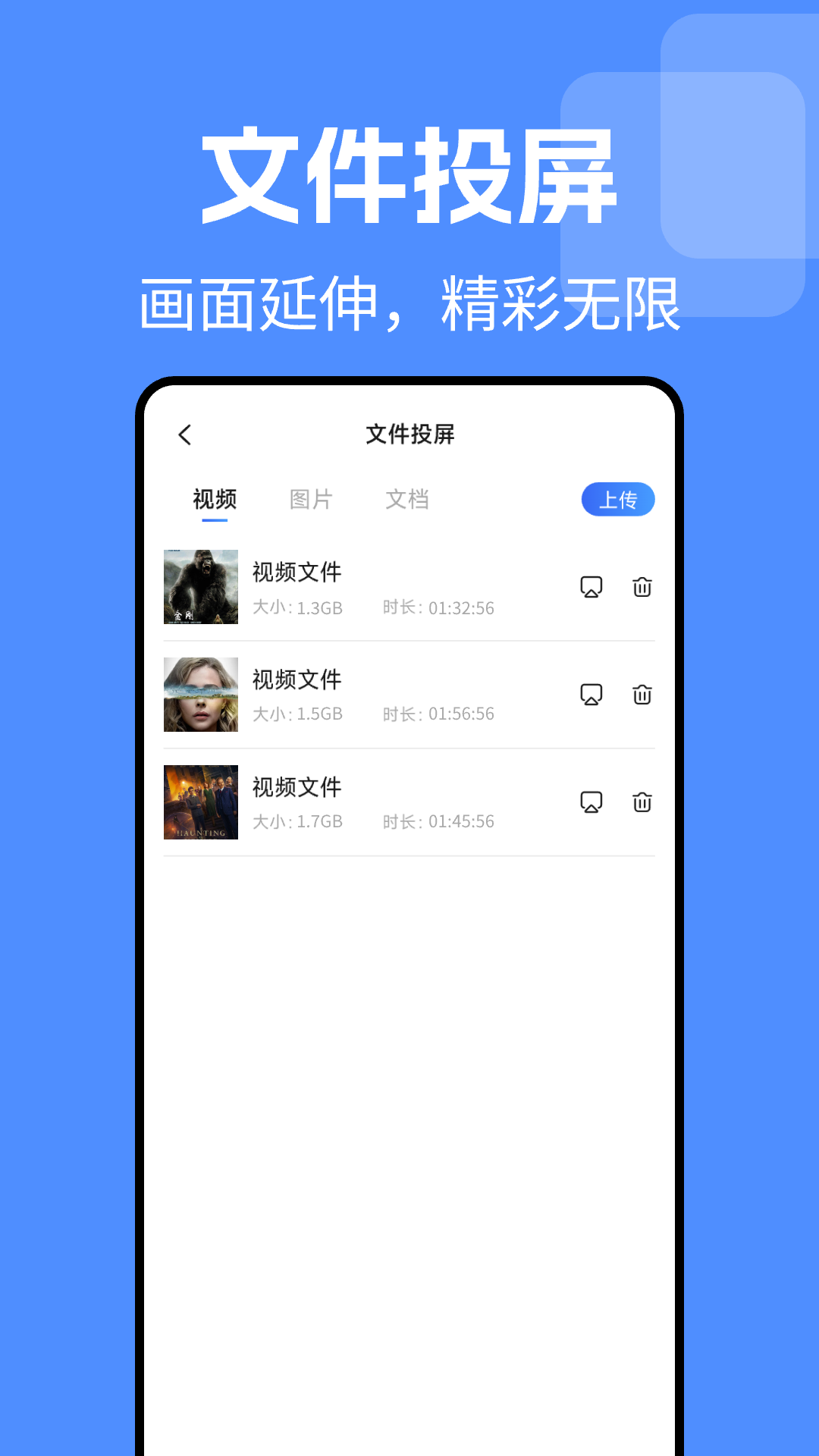The height and width of the screenshot is (1456, 819).
Task: Delete the 1.7GB video file
Action: click(642, 801)
